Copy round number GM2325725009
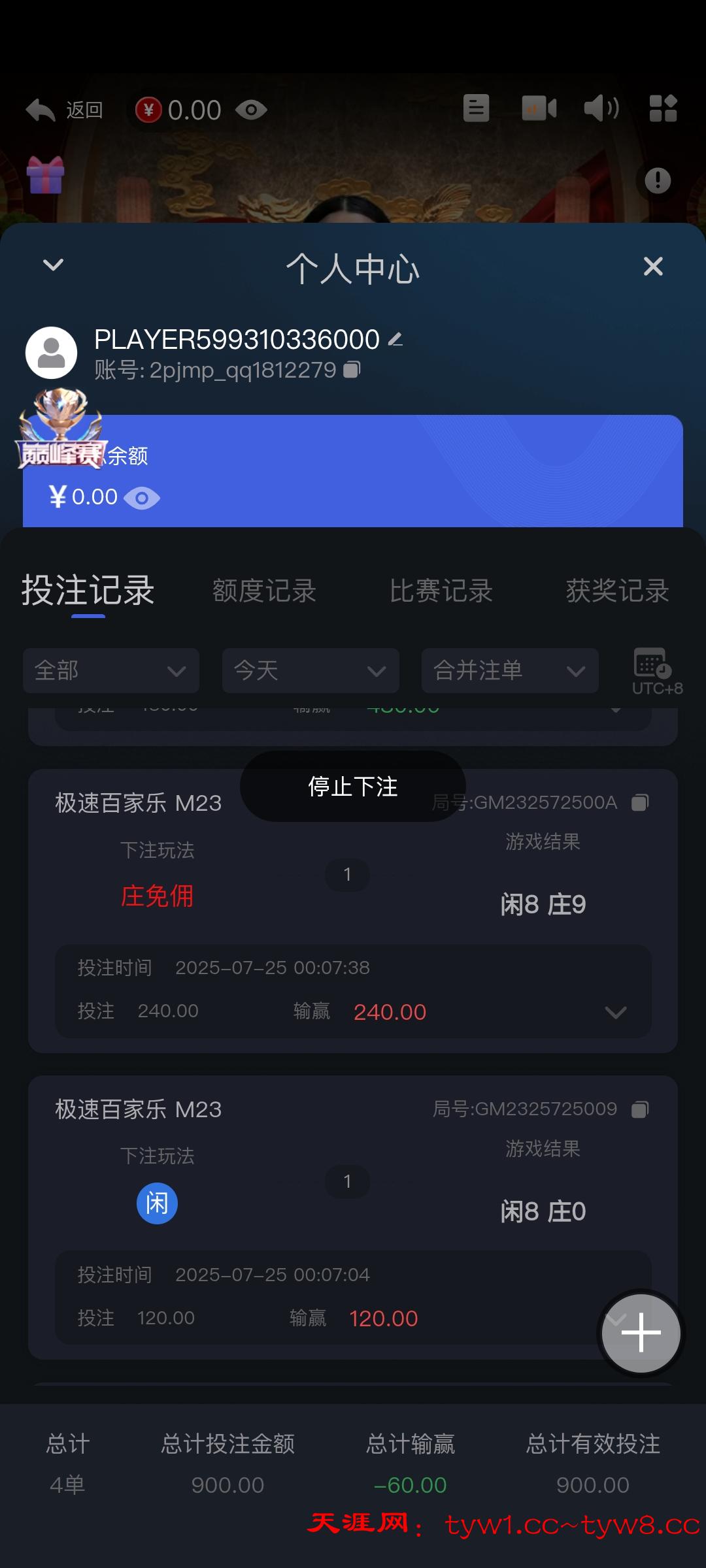 640,1109
